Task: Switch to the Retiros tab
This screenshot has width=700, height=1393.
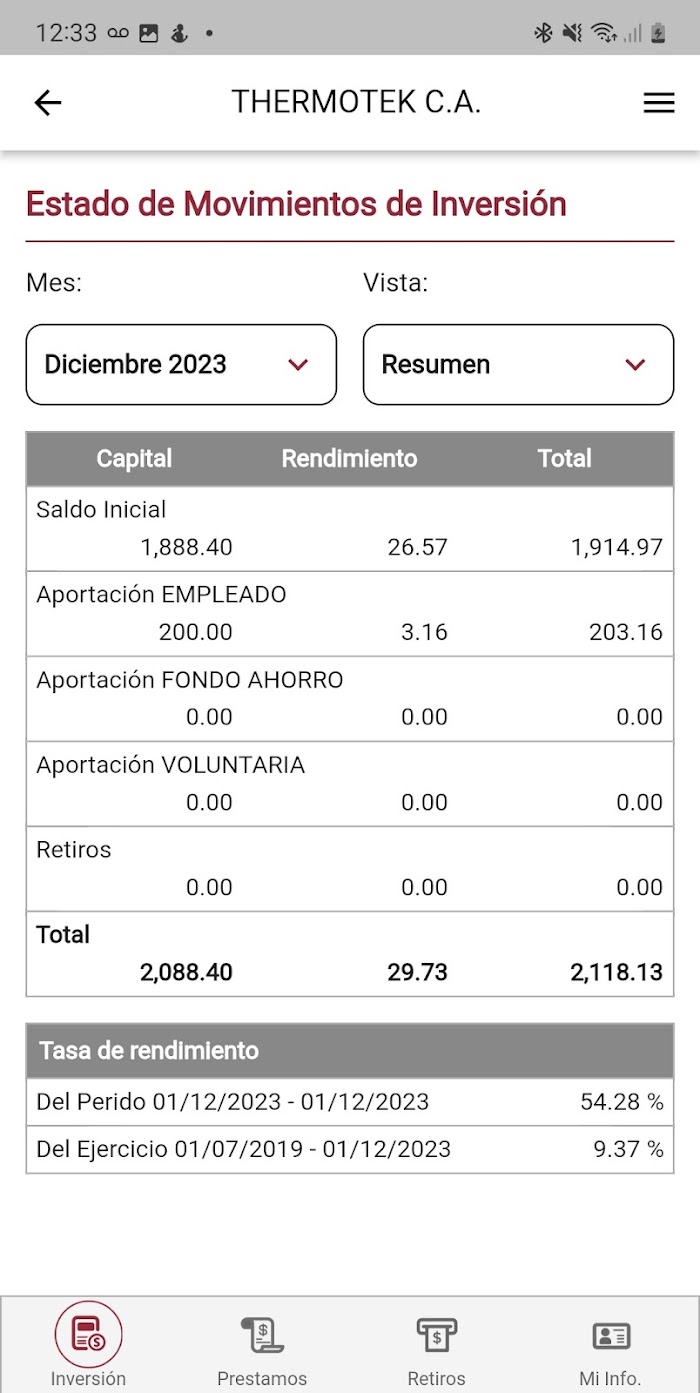Action: coord(437,1345)
